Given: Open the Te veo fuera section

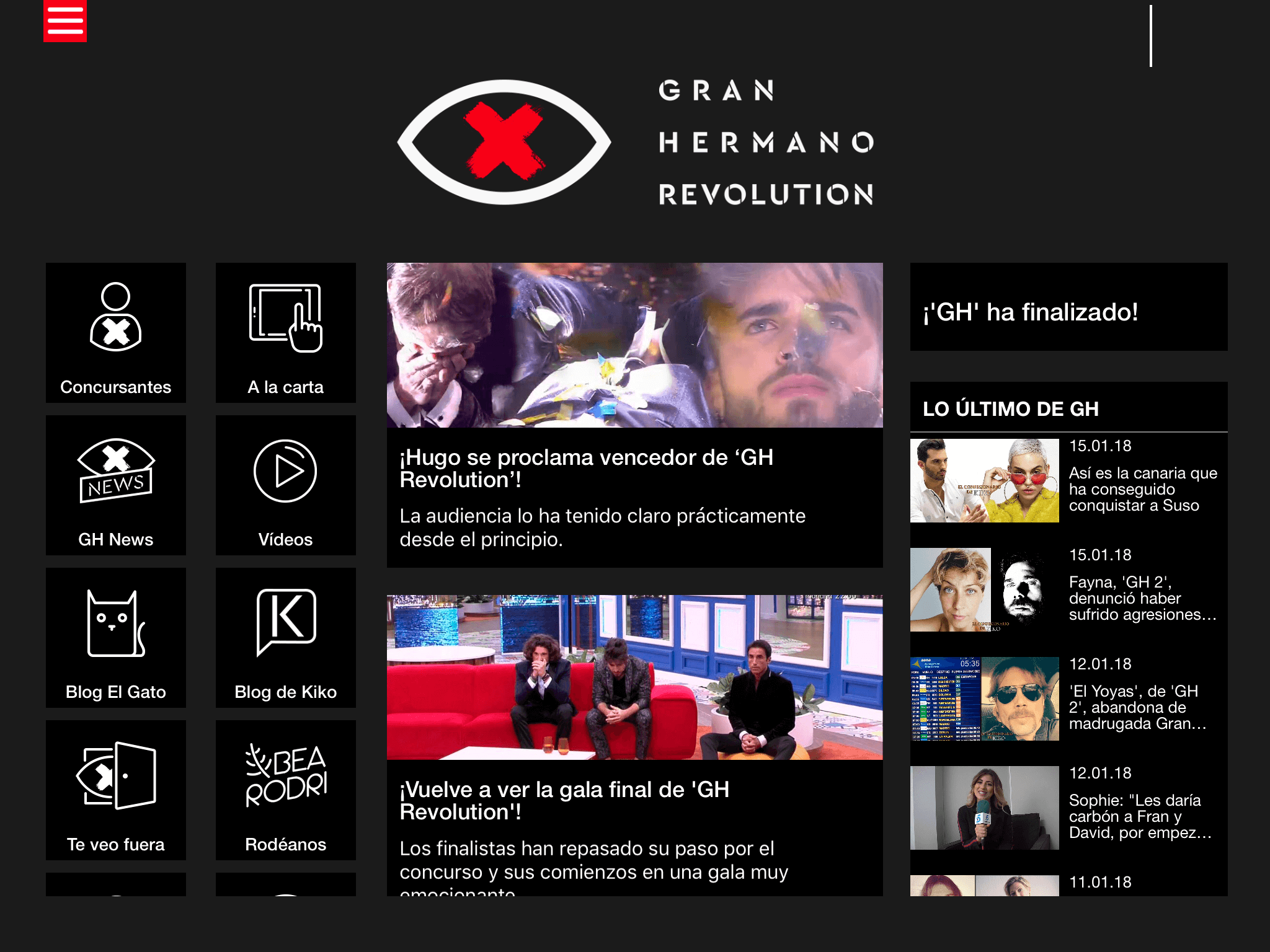Looking at the screenshot, I should (x=116, y=790).
